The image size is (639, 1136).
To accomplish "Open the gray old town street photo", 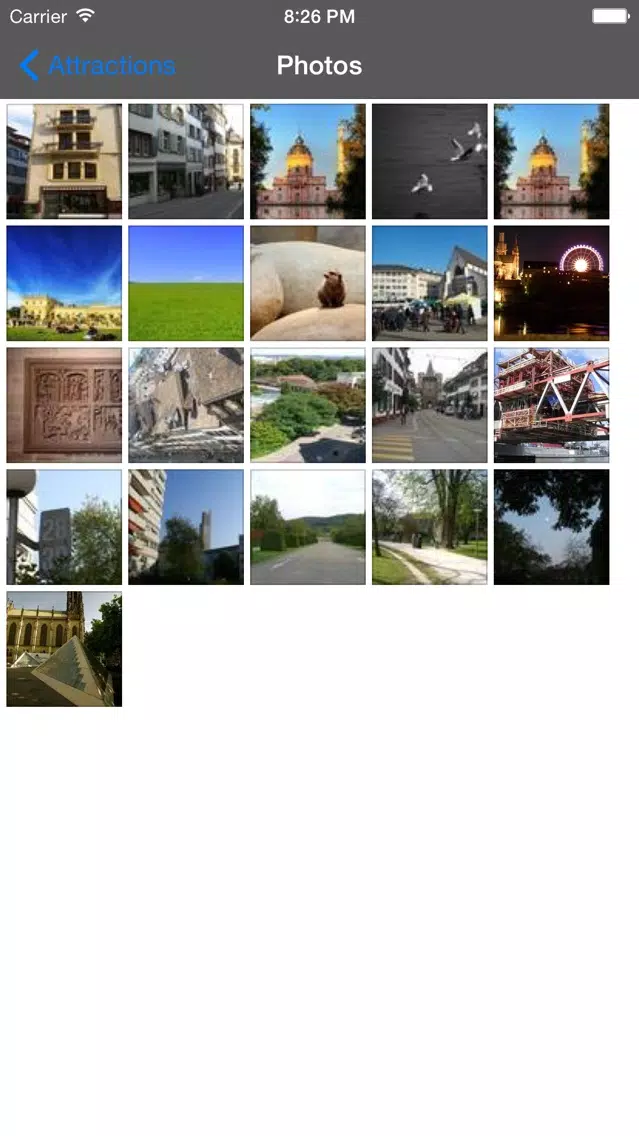I will tap(186, 161).
